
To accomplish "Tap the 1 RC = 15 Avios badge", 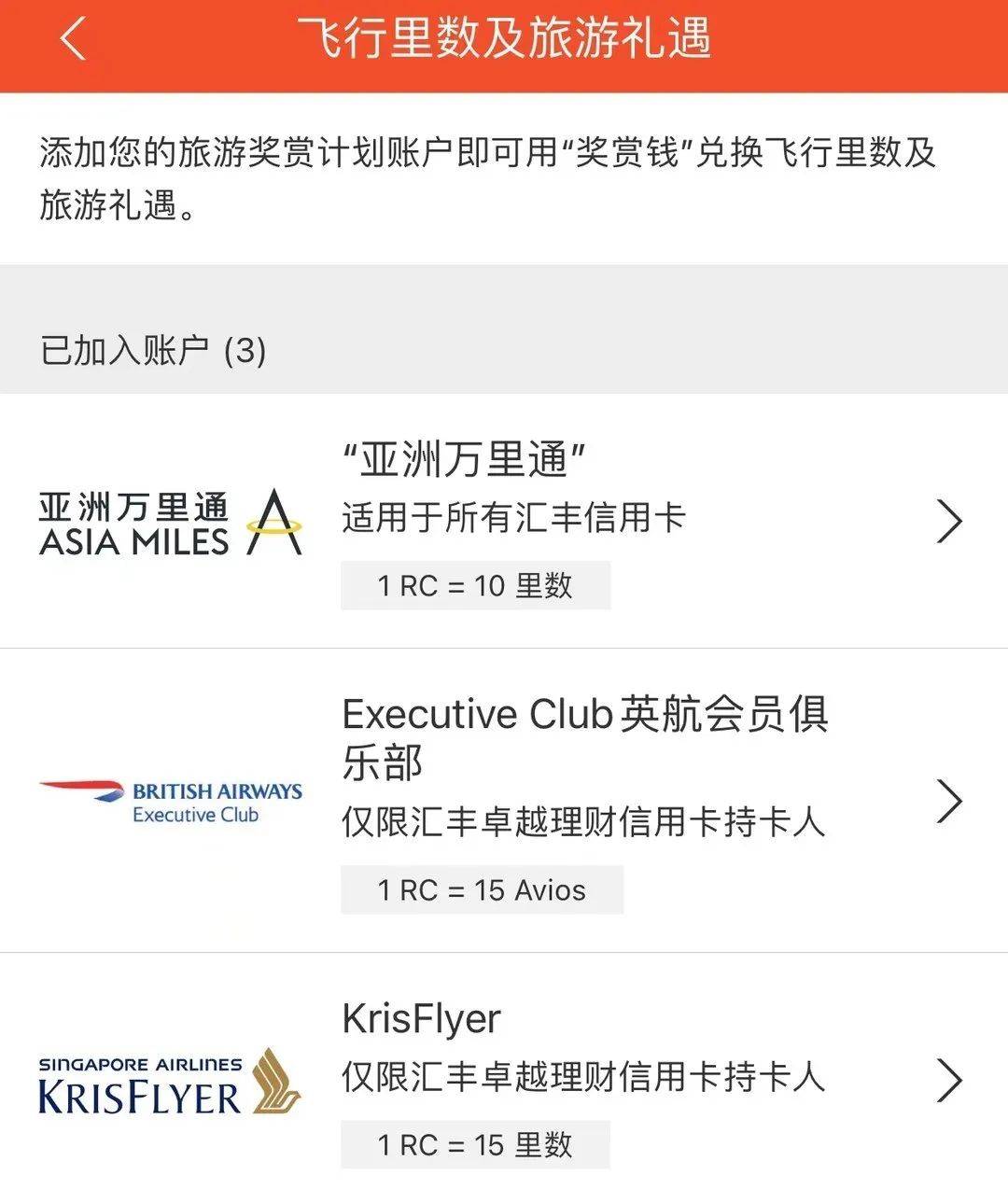I will [482, 890].
